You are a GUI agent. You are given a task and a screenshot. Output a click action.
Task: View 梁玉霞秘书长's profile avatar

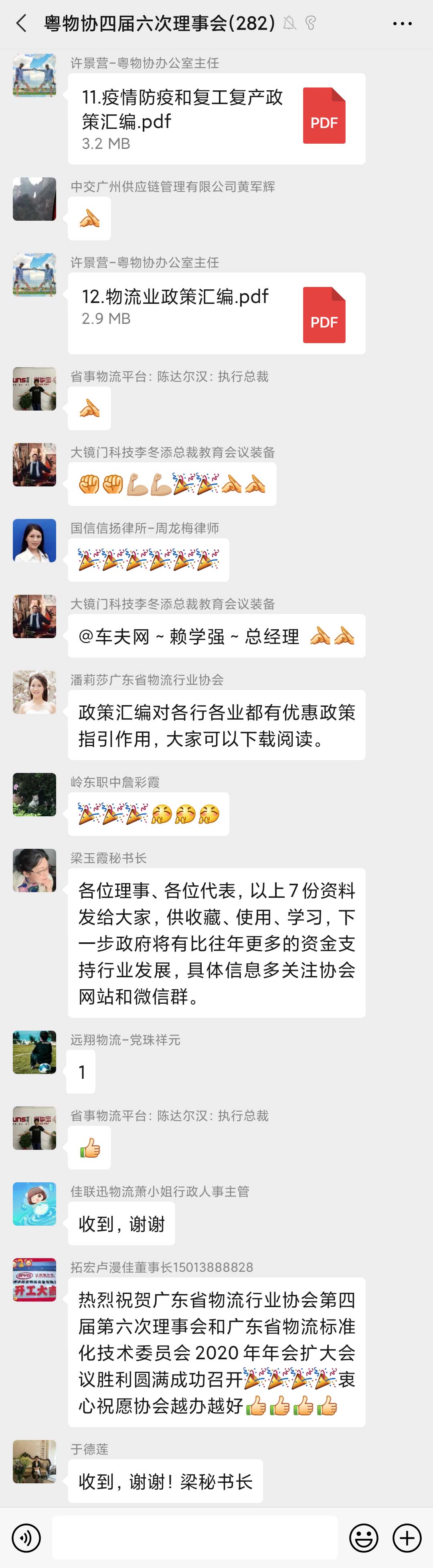point(34,870)
